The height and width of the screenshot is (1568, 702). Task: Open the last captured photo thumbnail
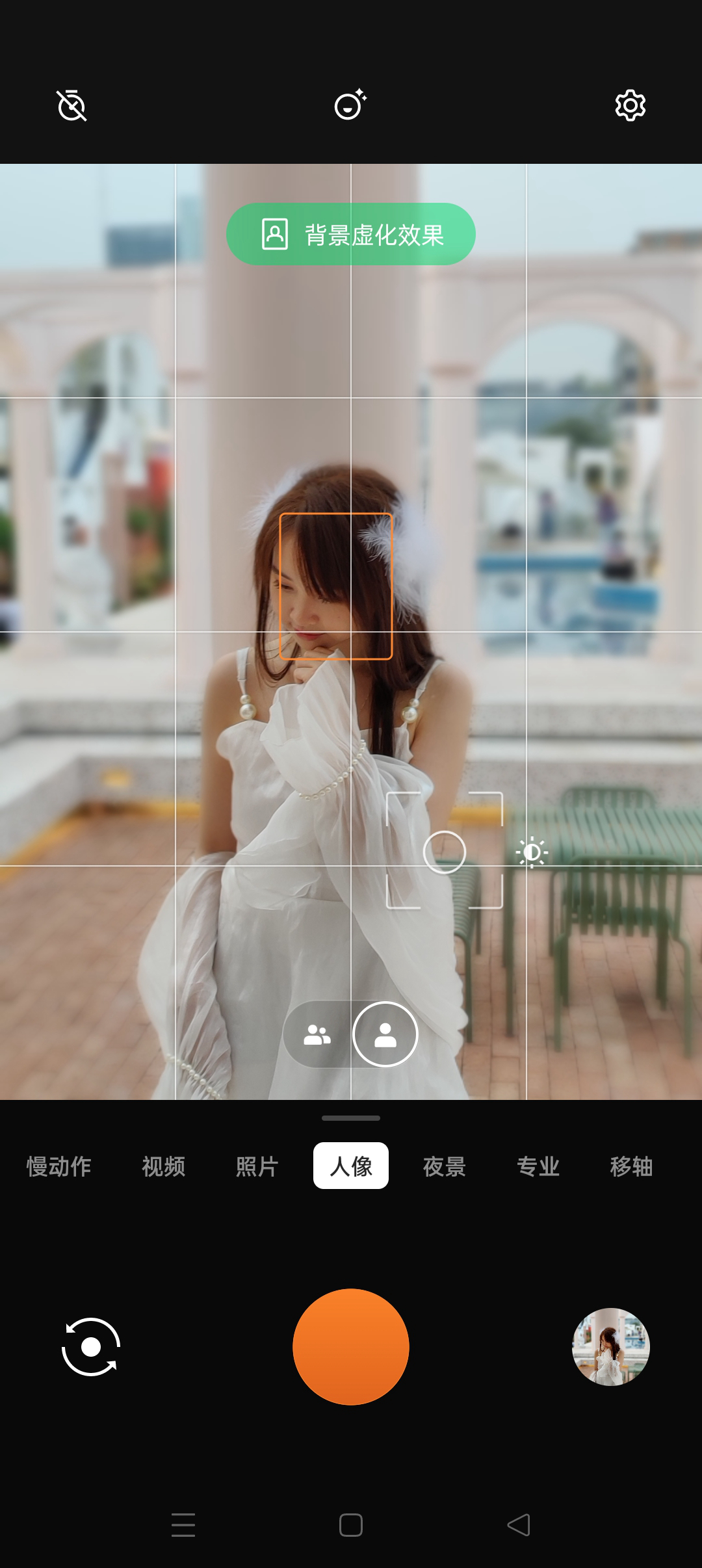(611, 1347)
